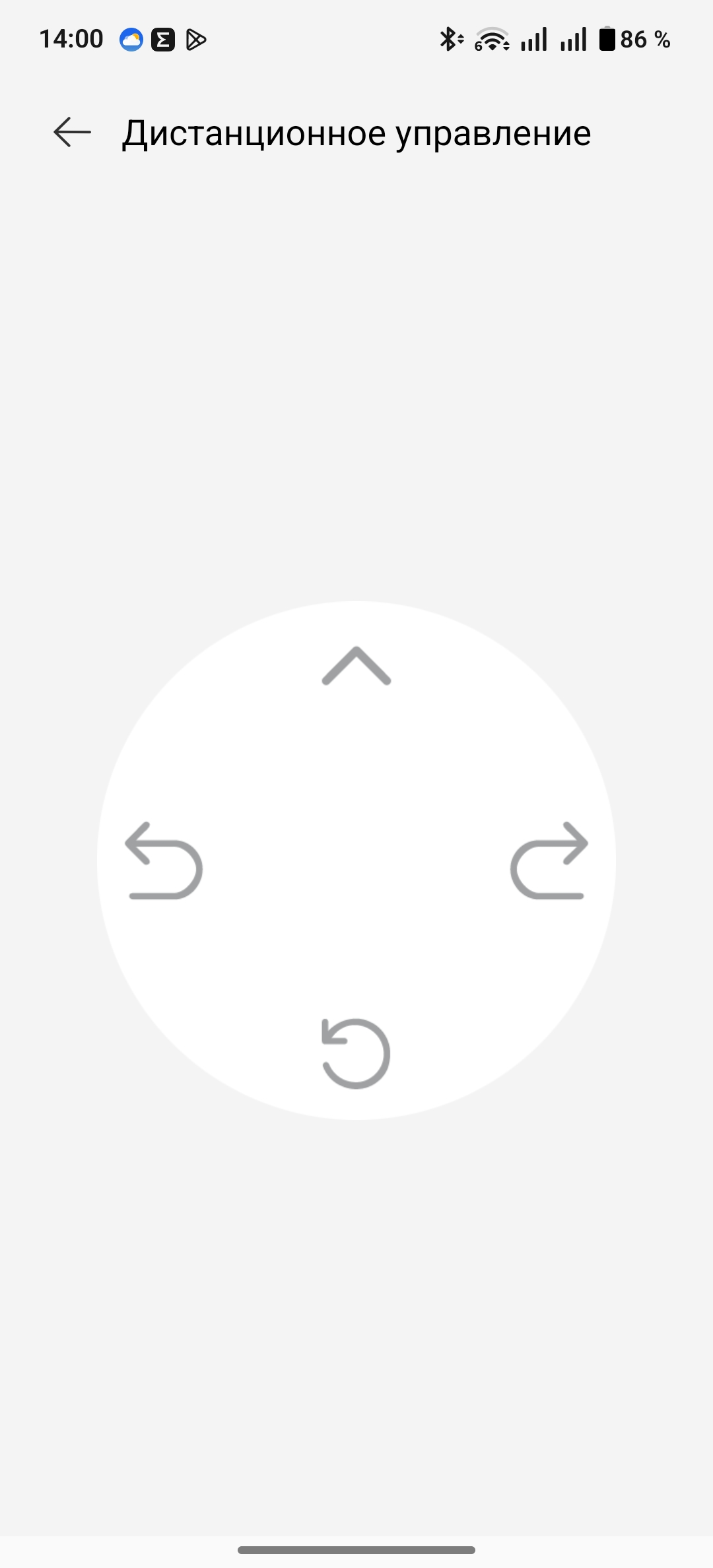This screenshot has height=1568, width=713.
Task: Move the robot forward with up arrow
Action: pos(356,667)
